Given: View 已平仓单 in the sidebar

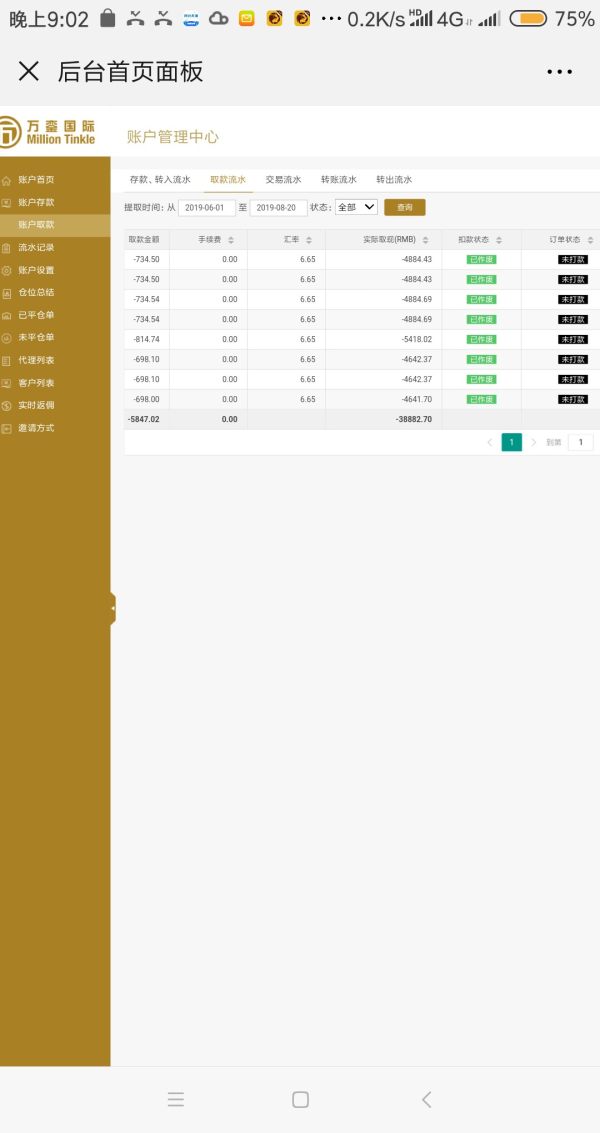Looking at the screenshot, I should click(36, 315).
